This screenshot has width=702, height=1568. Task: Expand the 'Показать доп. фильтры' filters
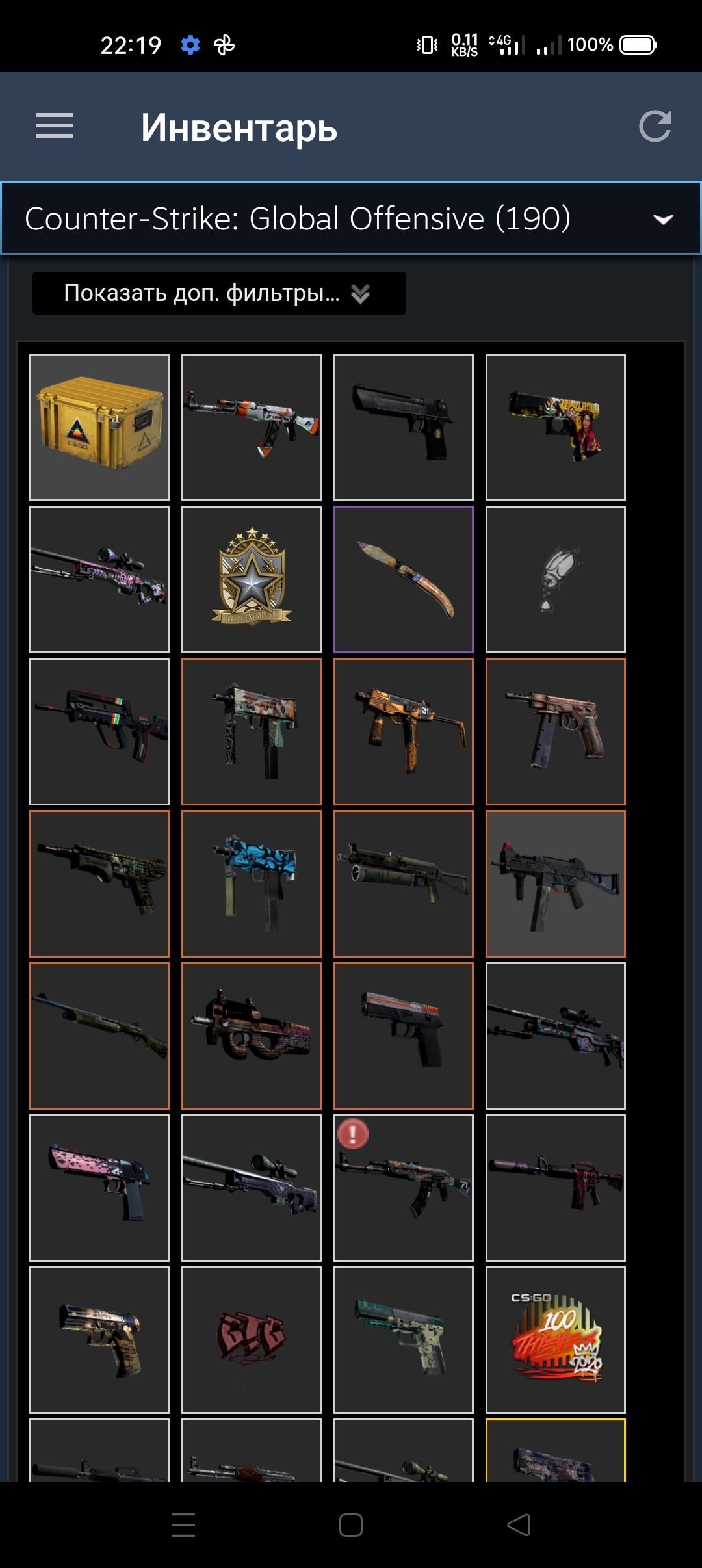tap(219, 293)
